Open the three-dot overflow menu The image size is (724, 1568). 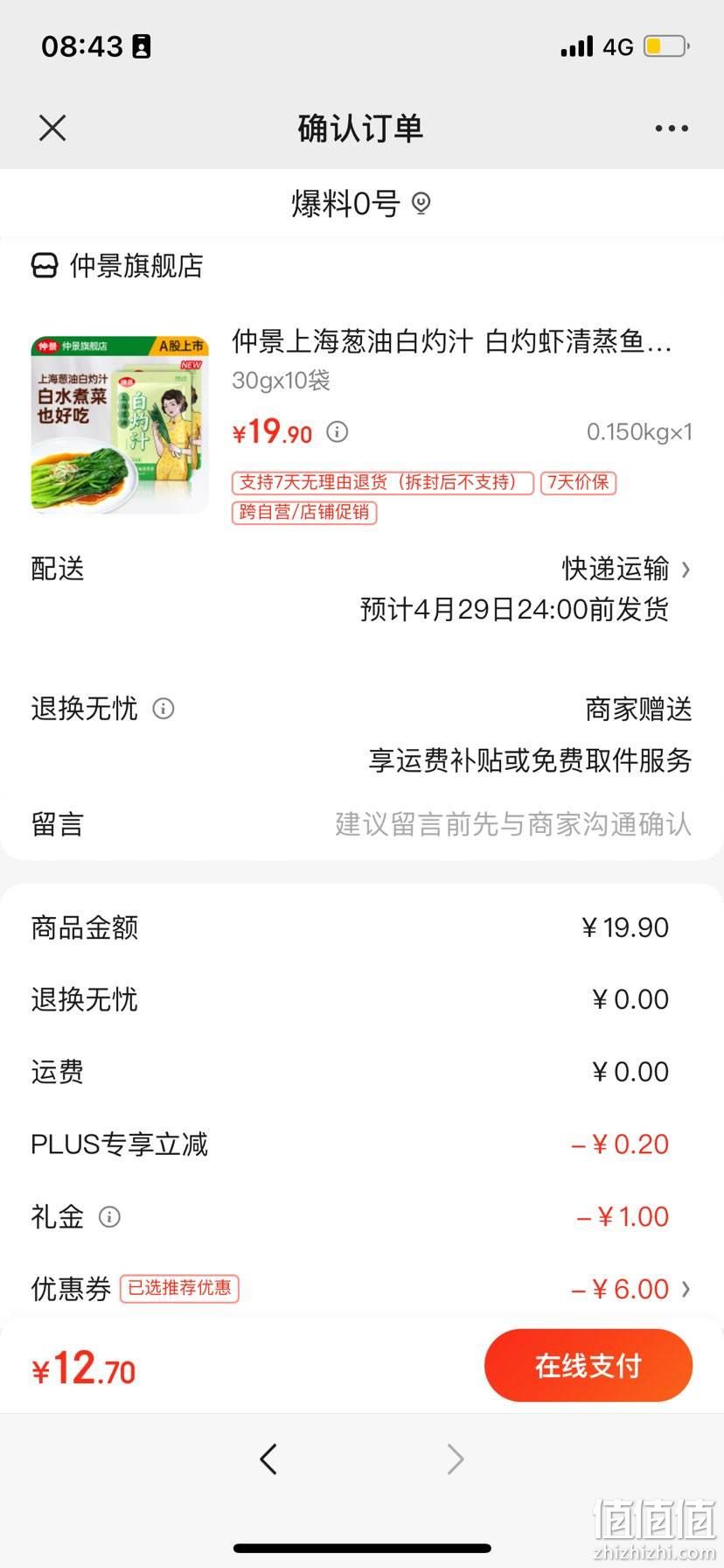pos(672,129)
